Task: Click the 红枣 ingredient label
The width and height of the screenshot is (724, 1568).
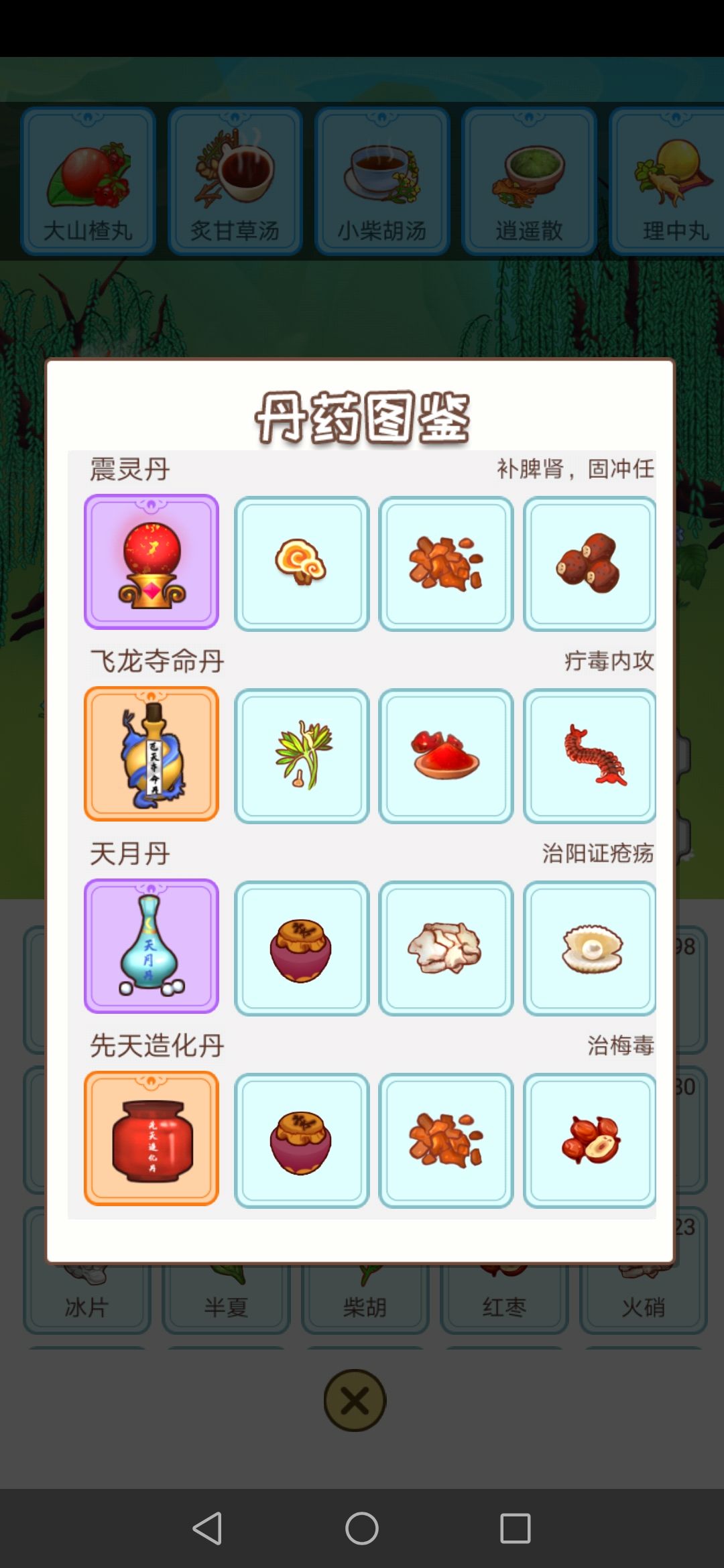Action: [504, 1305]
